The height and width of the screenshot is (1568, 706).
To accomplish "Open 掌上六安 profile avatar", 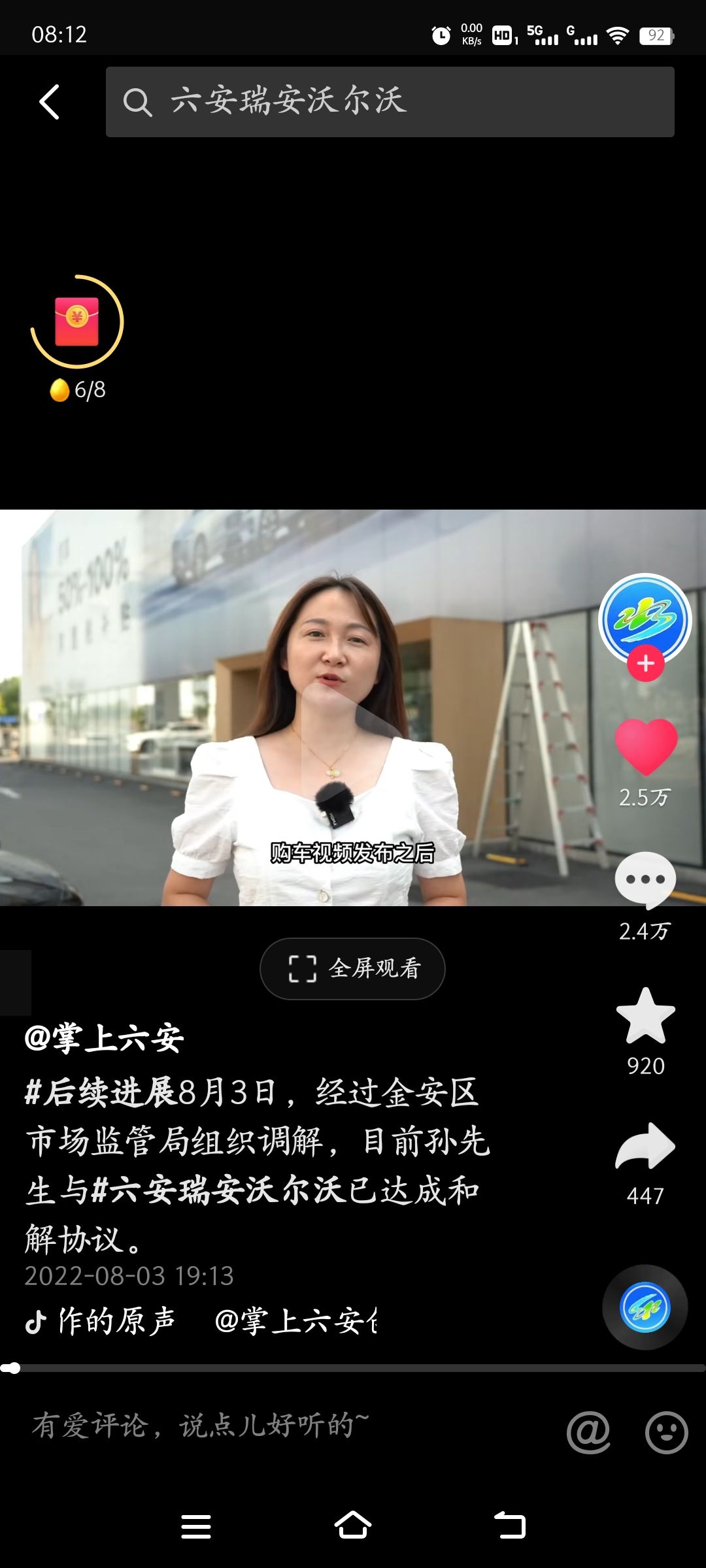I will (645, 617).
